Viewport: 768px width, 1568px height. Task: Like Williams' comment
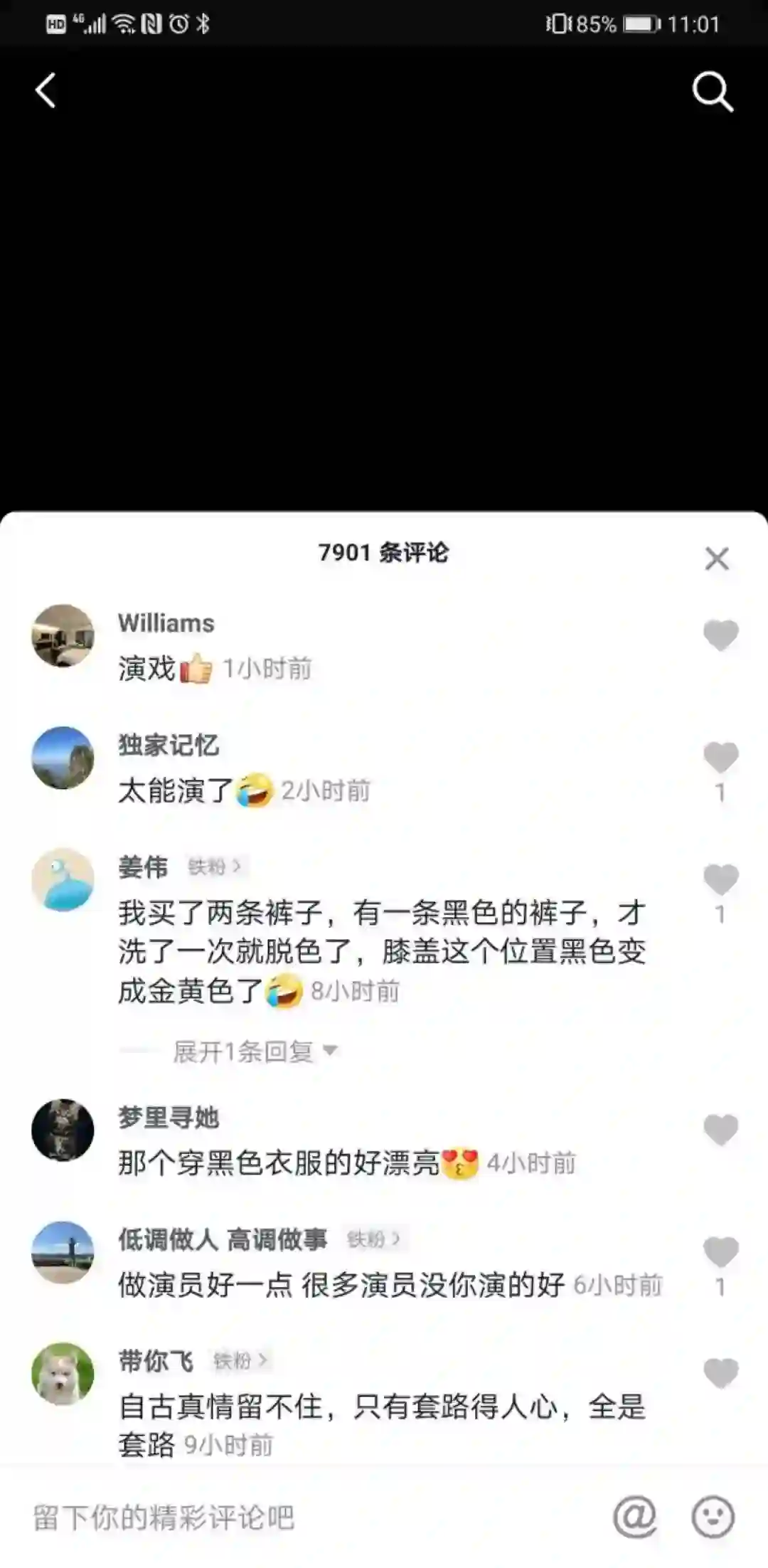coord(720,635)
